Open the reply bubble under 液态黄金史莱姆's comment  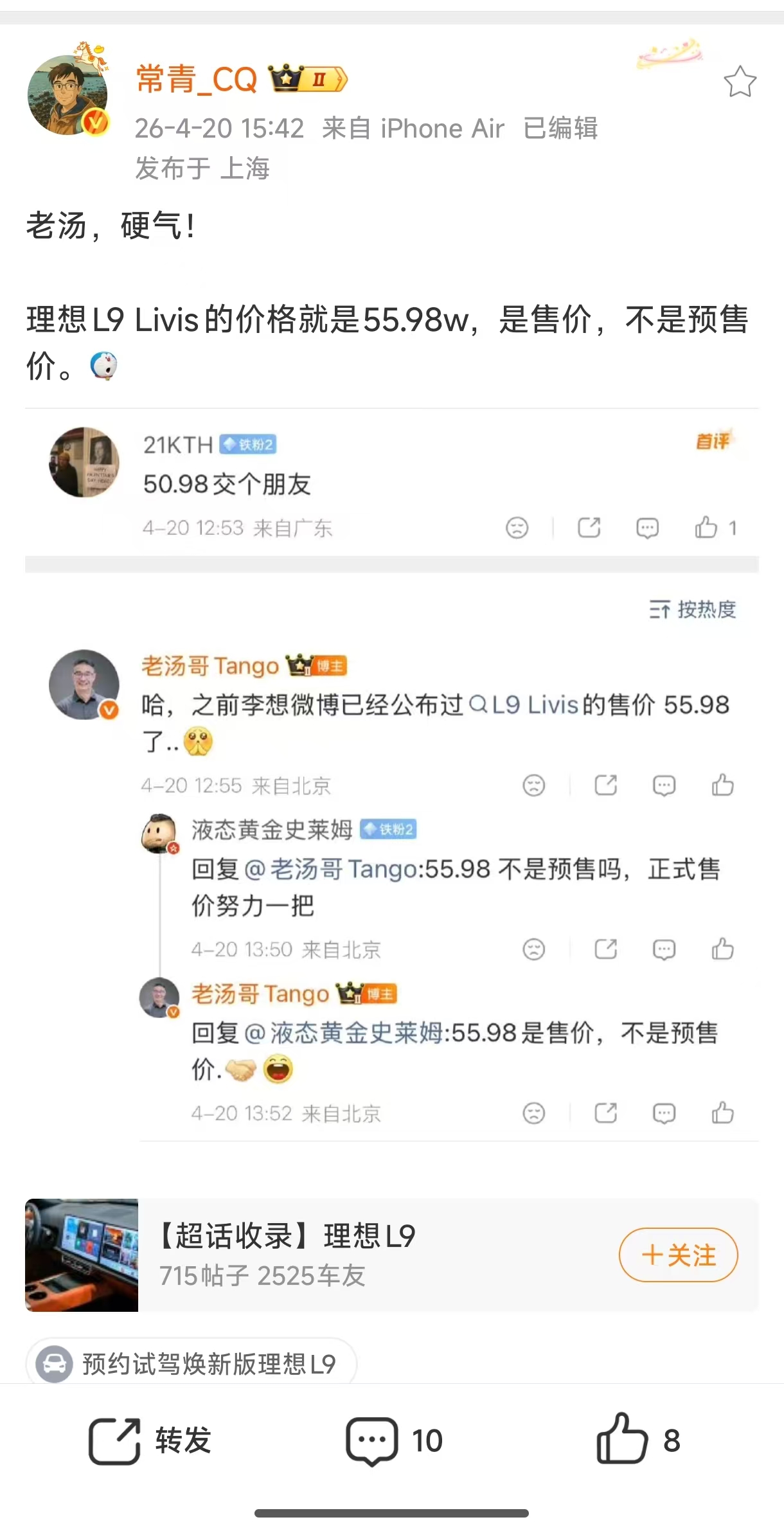coord(663,949)
